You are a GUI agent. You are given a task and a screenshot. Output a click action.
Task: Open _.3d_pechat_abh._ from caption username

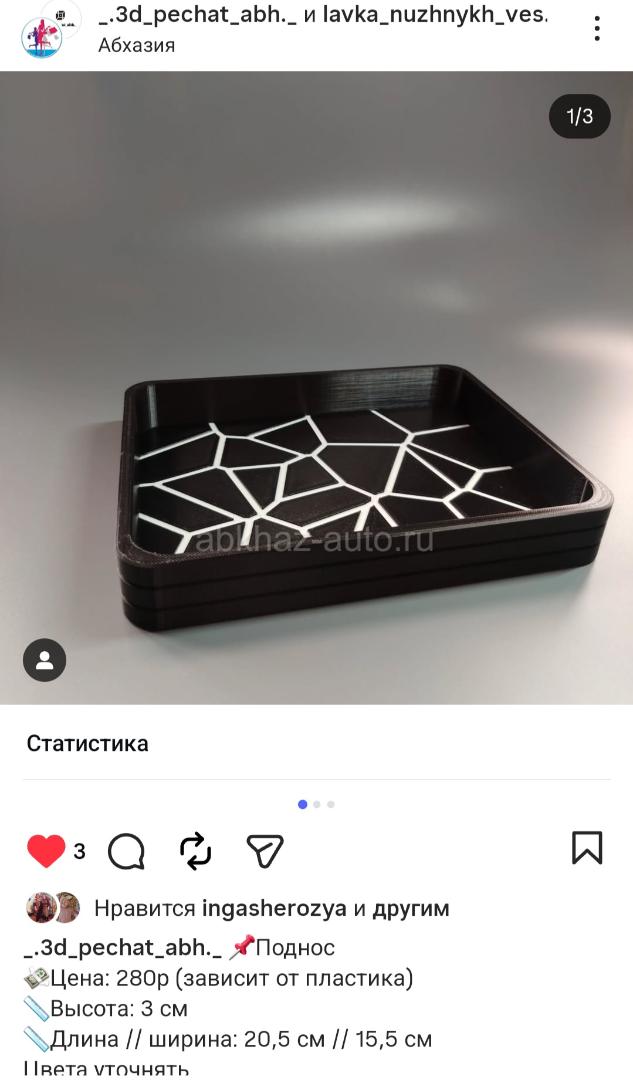pyautogui.click(x=122, y=948)
